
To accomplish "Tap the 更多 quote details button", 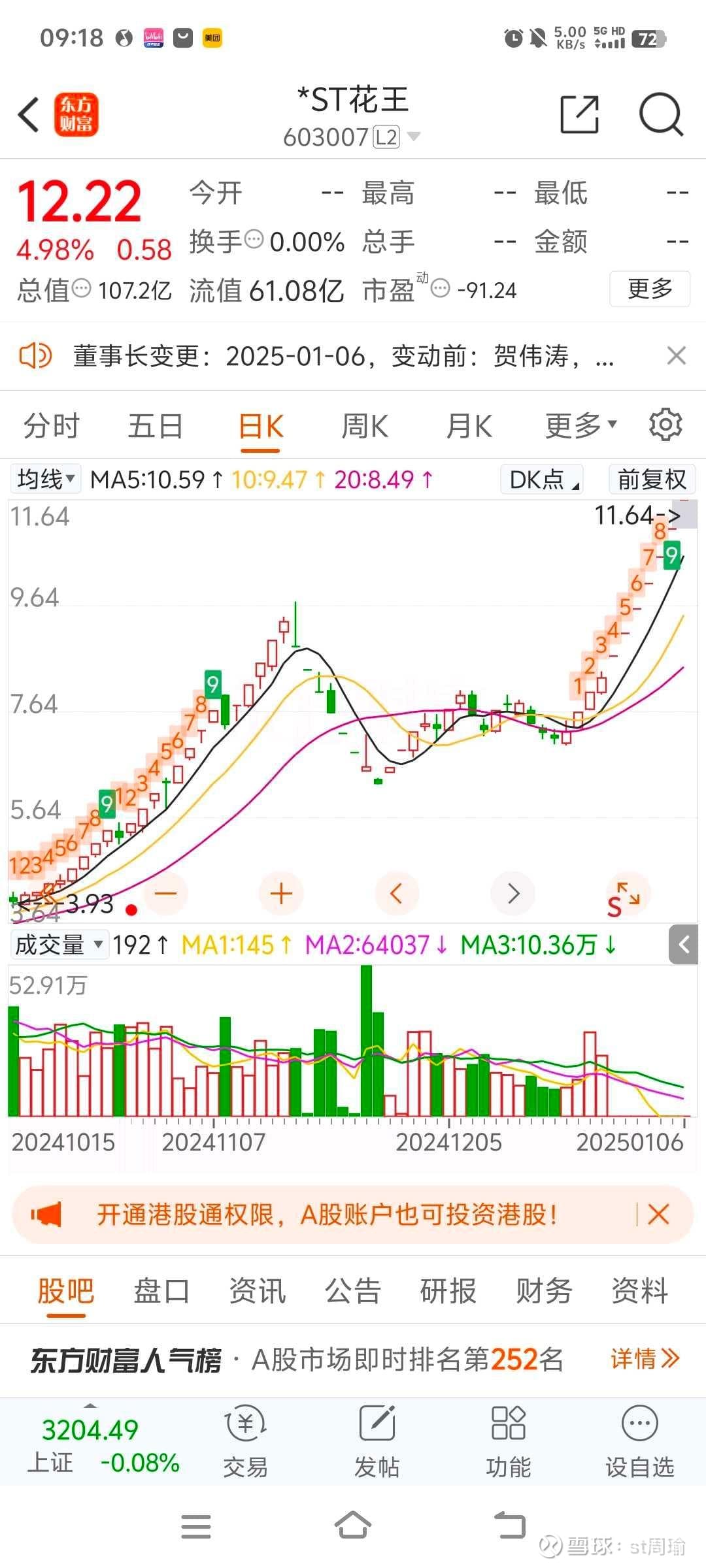I will (x=649, y=289).
